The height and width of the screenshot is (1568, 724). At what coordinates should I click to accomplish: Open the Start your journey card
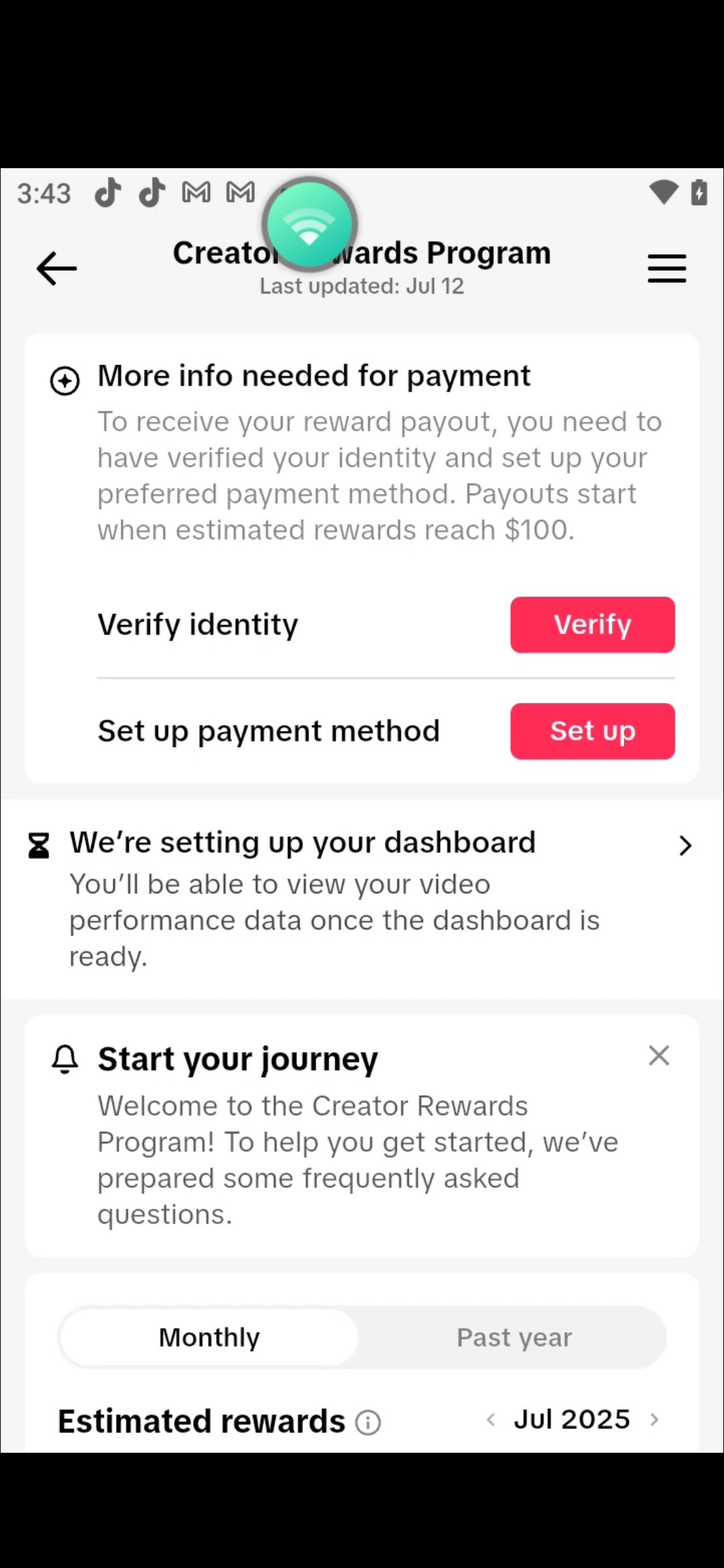click(362, 1136)
